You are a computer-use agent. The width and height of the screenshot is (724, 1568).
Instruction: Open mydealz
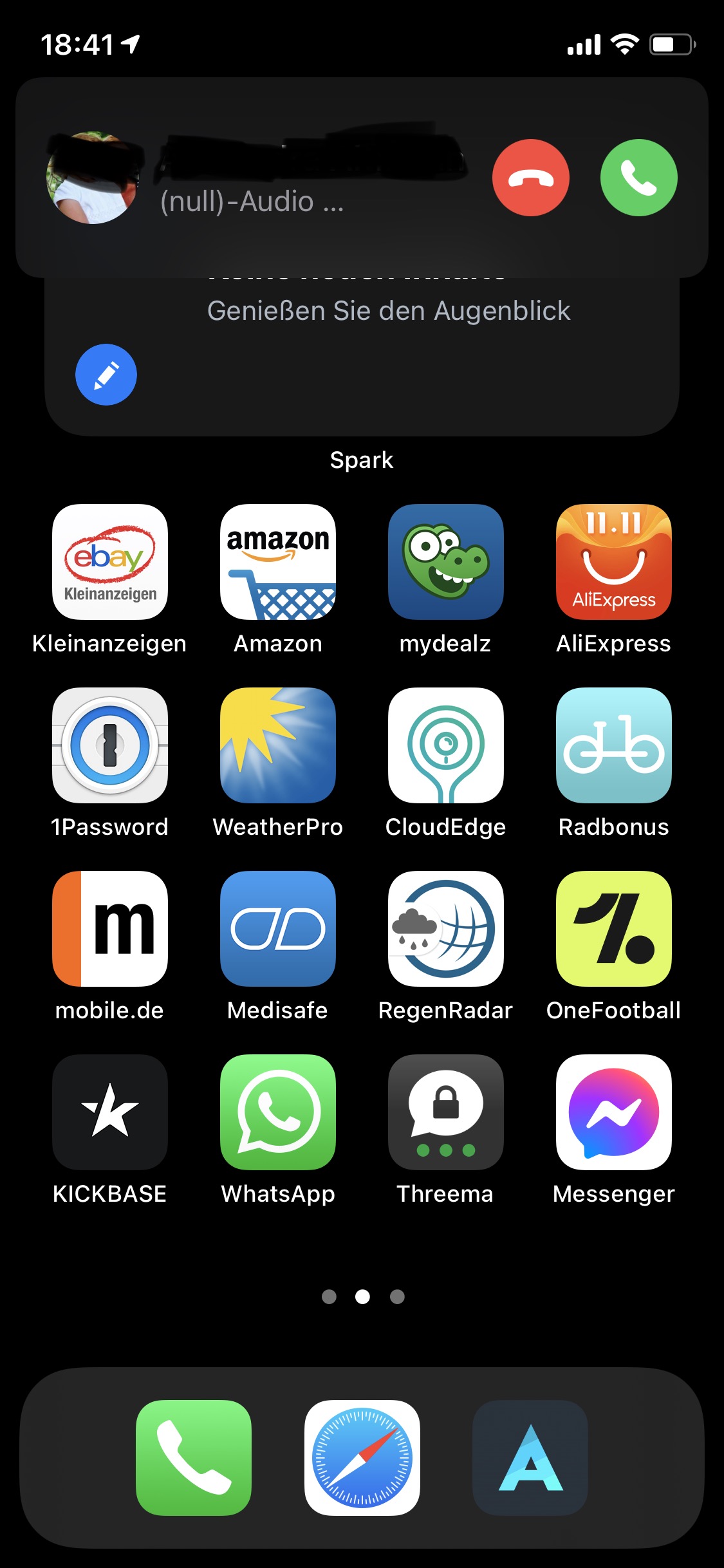pyautogui.click(x=445, y=562)
